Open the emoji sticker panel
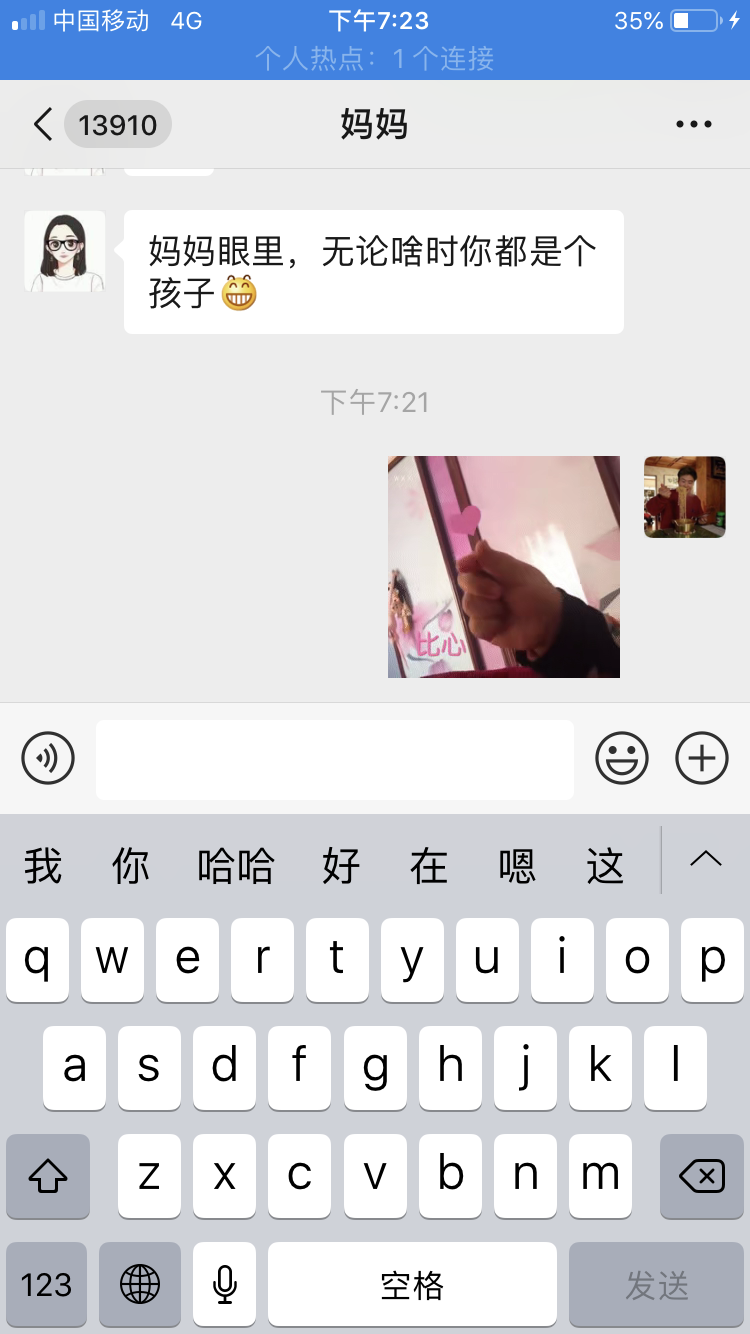Viewport: 750px width, 1334px height. (x=622, y=759)
